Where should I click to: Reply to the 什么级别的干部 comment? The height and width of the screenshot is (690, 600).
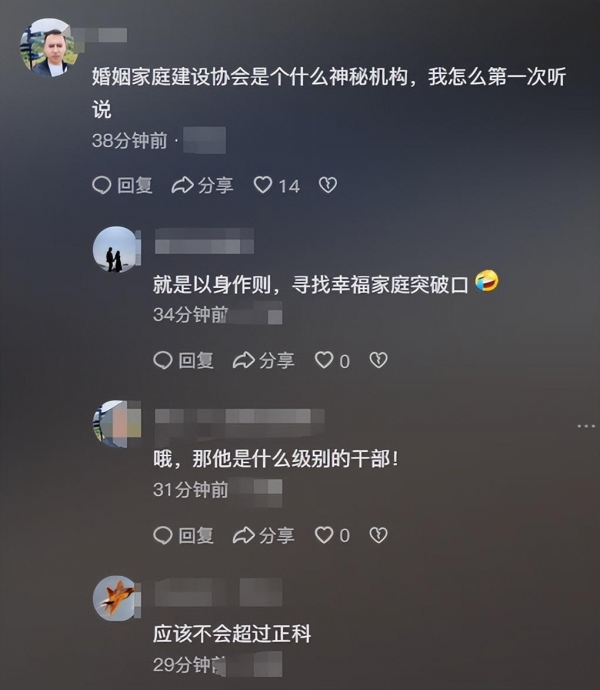(184, 536)
